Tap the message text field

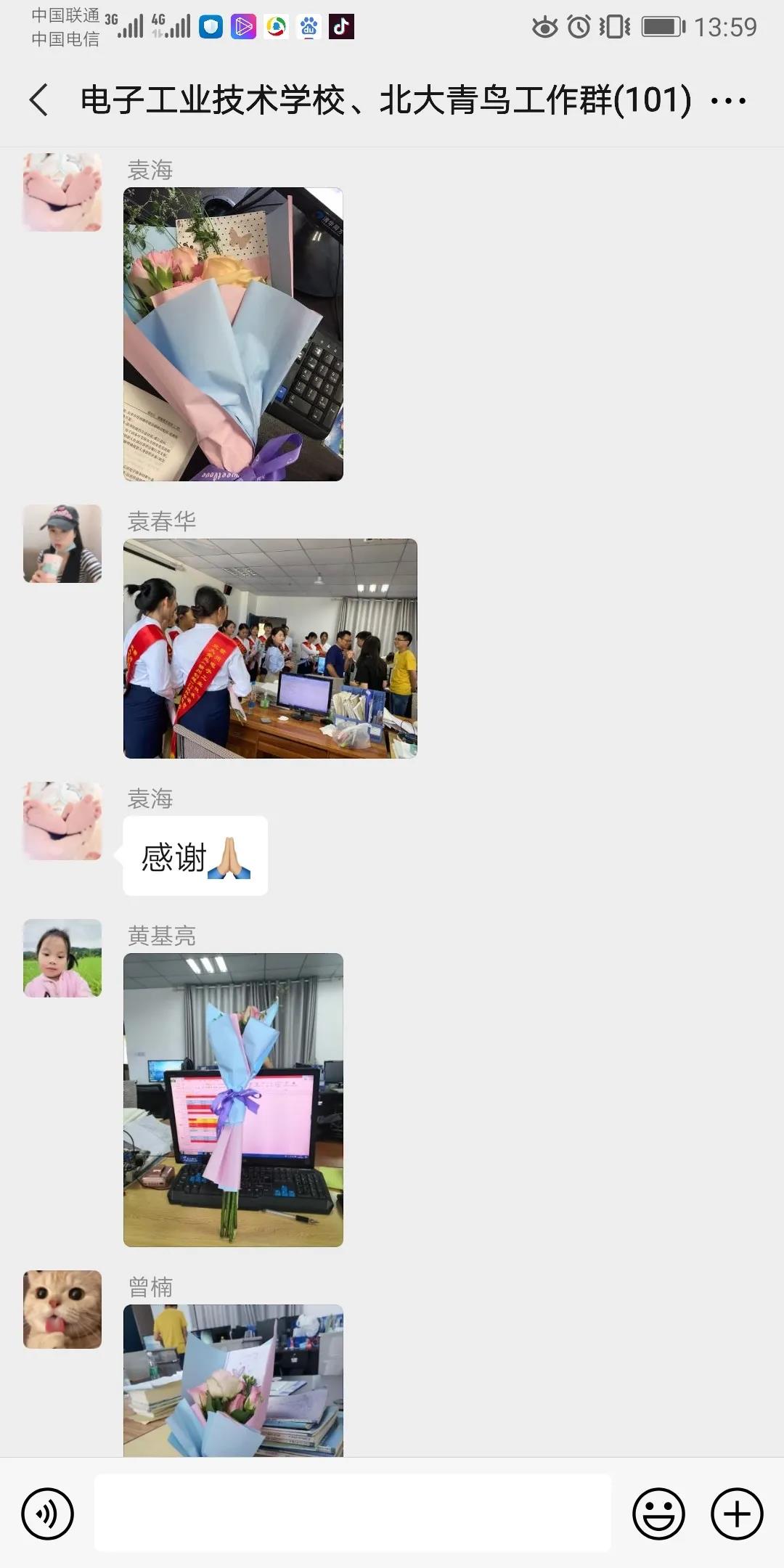[353, 1513]
